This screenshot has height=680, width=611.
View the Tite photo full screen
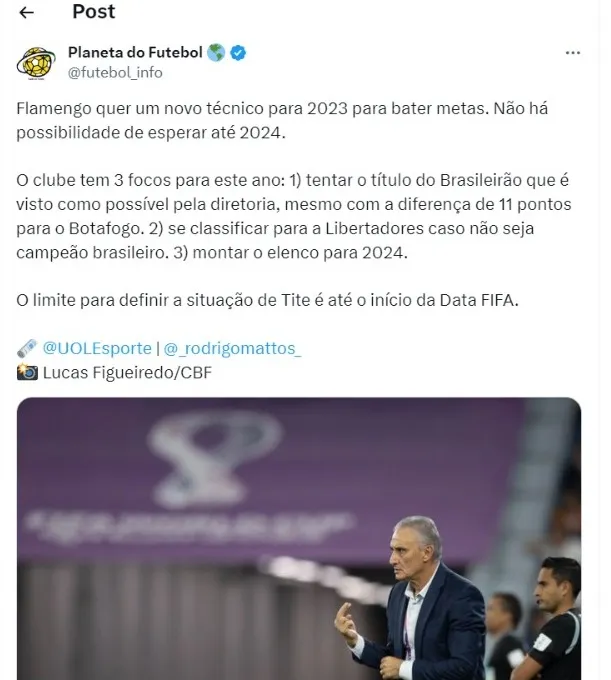point(298,540)
